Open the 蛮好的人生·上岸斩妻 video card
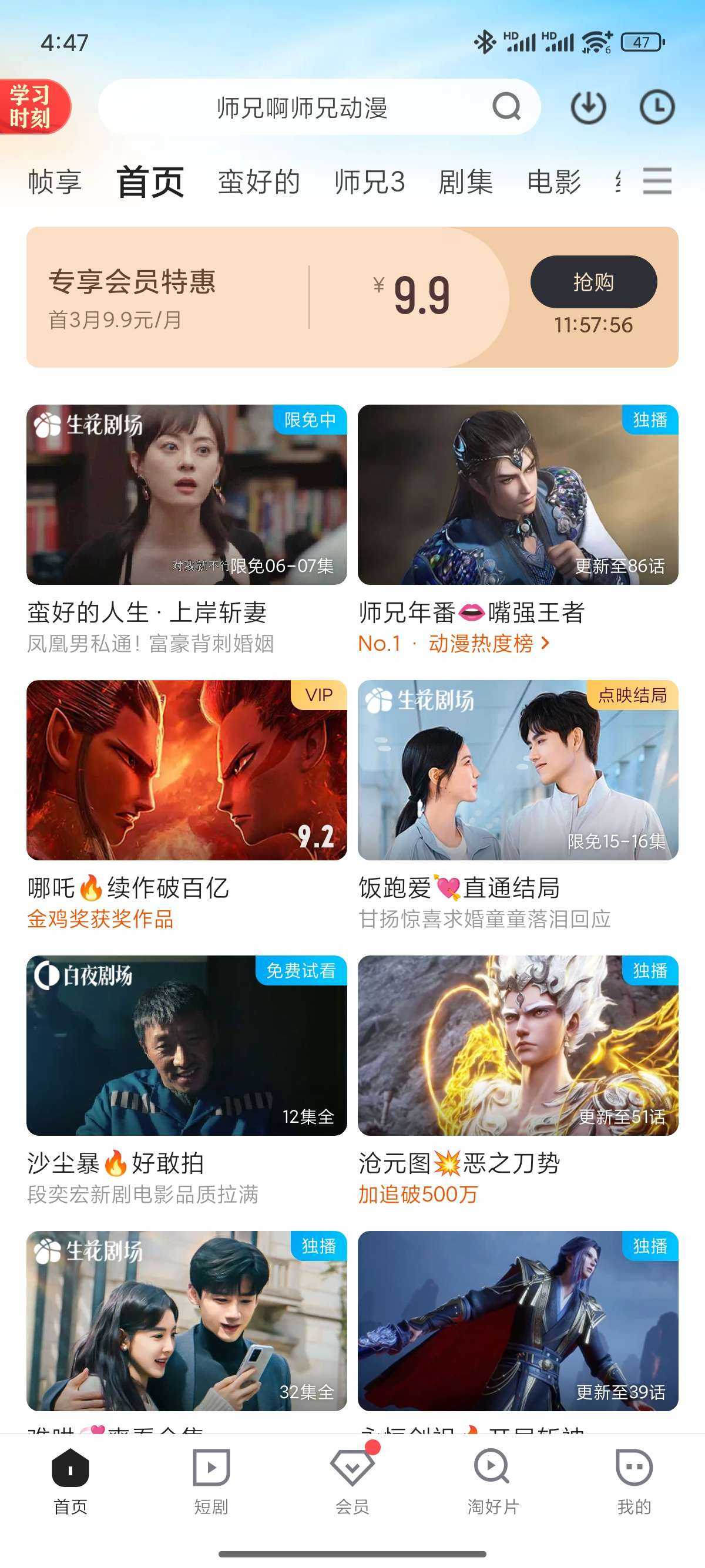 186,495
